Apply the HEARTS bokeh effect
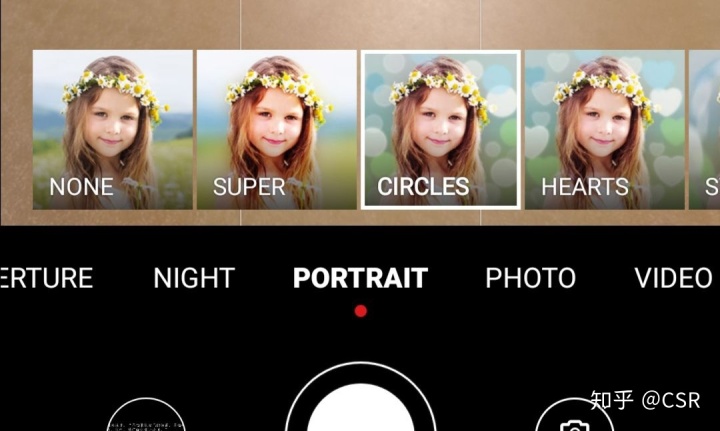Screen dimensions: 720x431 click(x=603, y=130)
